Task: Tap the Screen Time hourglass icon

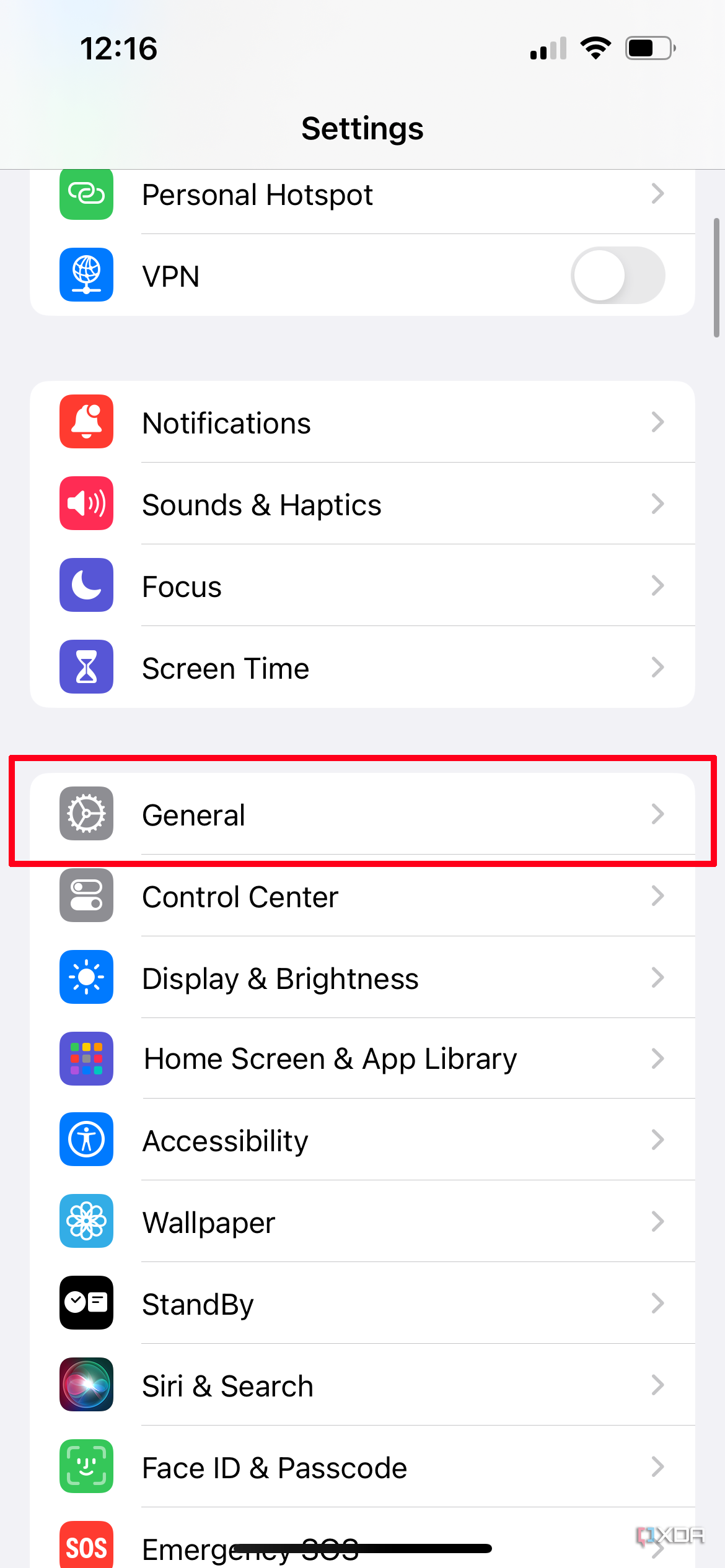Action: (86, 667)
